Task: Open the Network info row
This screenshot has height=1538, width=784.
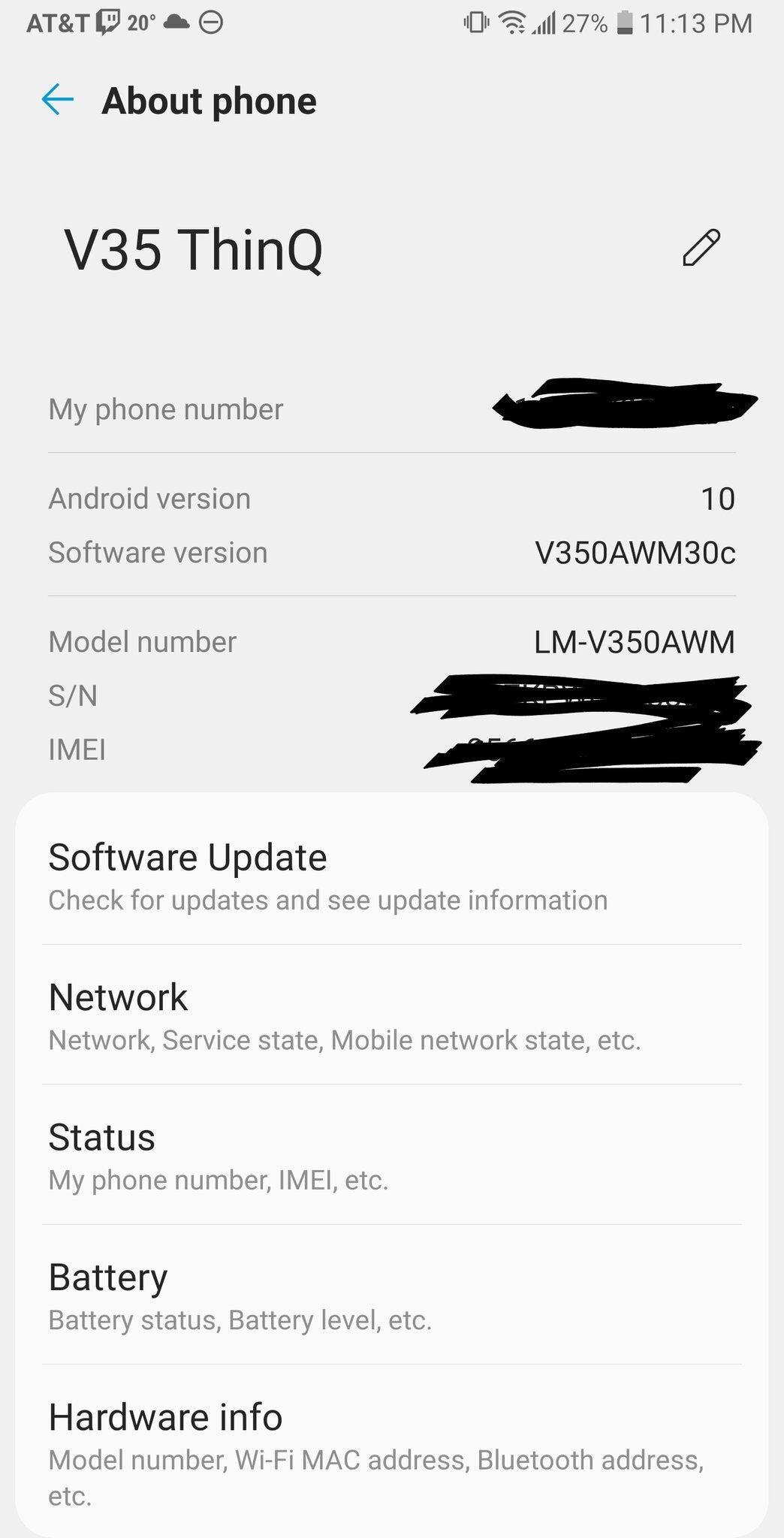Action: coord(392,1015)
